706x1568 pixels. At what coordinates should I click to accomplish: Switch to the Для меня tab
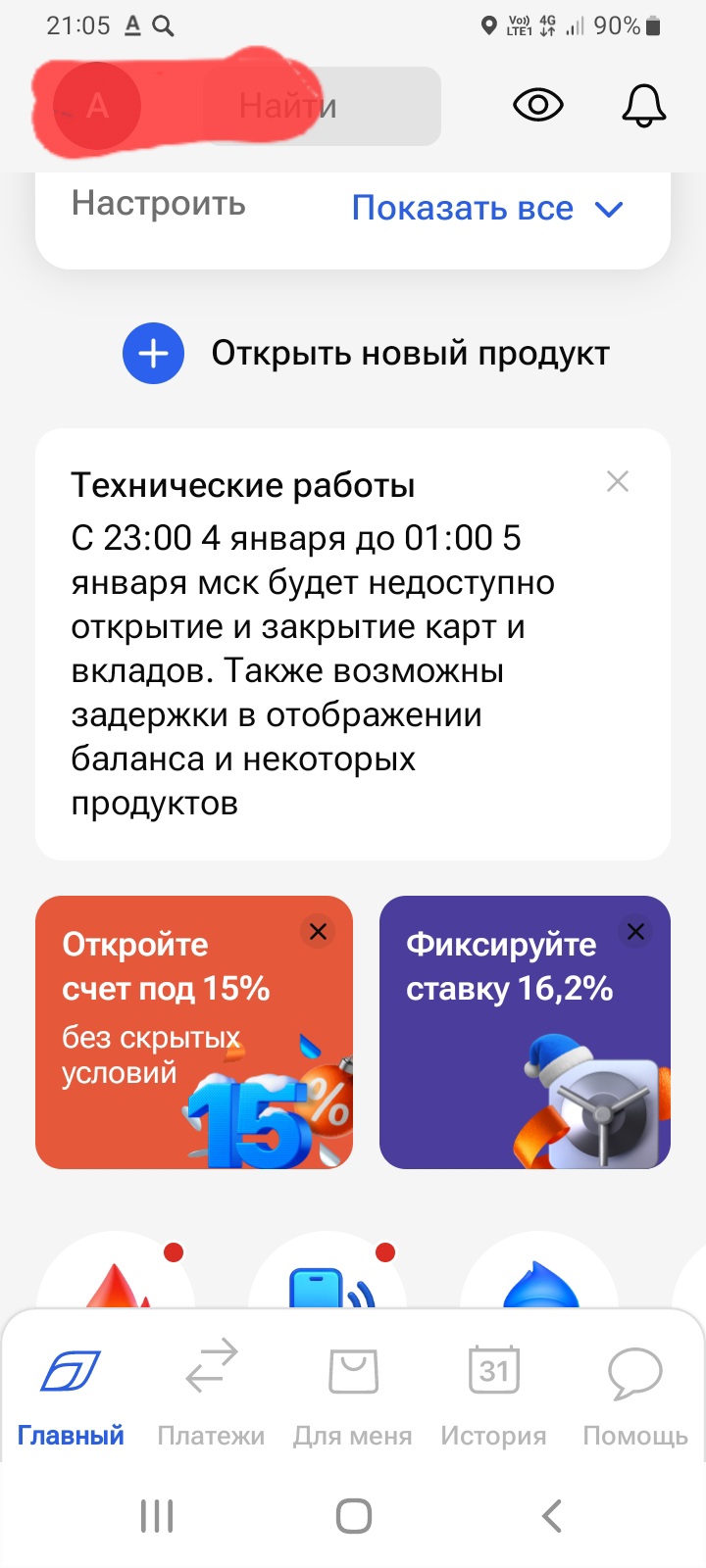(x=353, y=1392)
